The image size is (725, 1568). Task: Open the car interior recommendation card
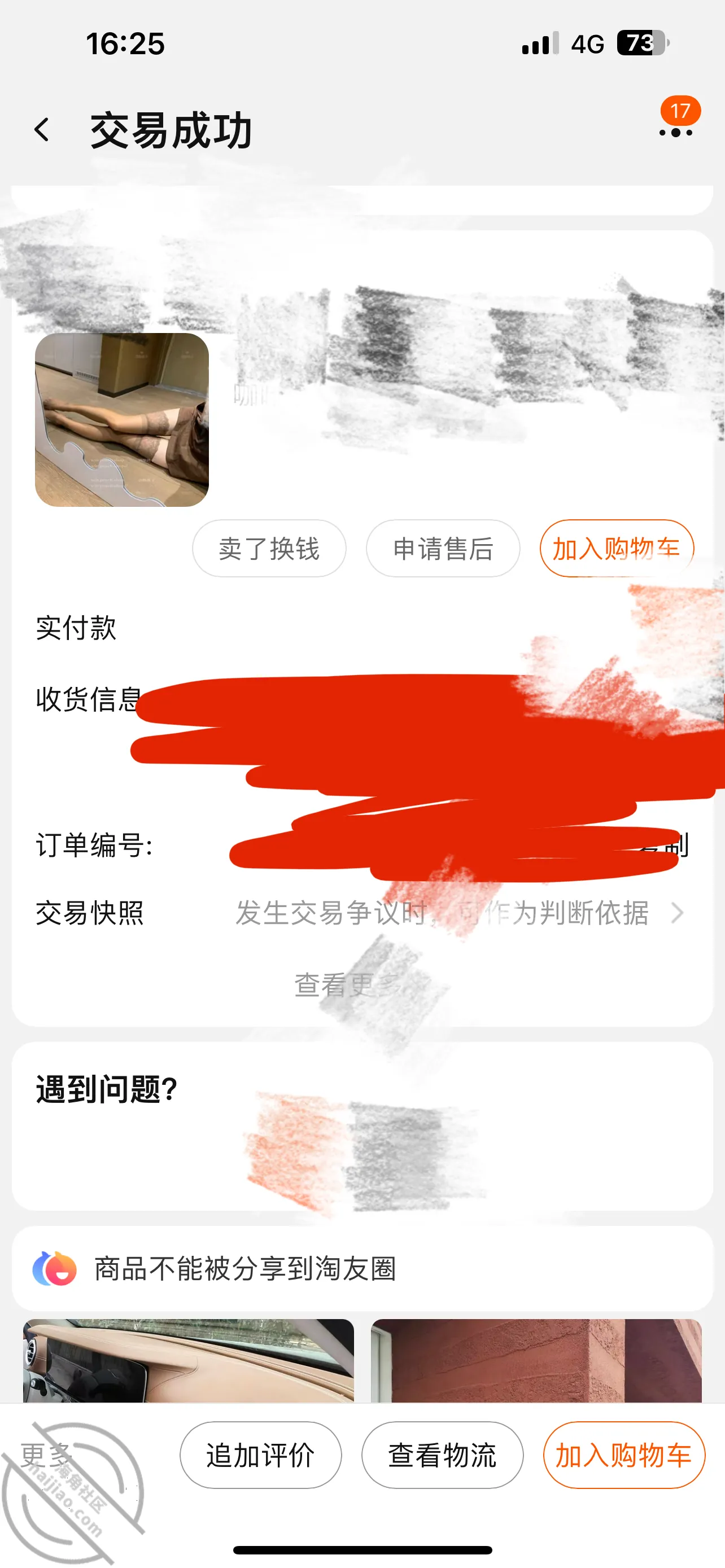pyautogui.click(x=188, y=1360)
